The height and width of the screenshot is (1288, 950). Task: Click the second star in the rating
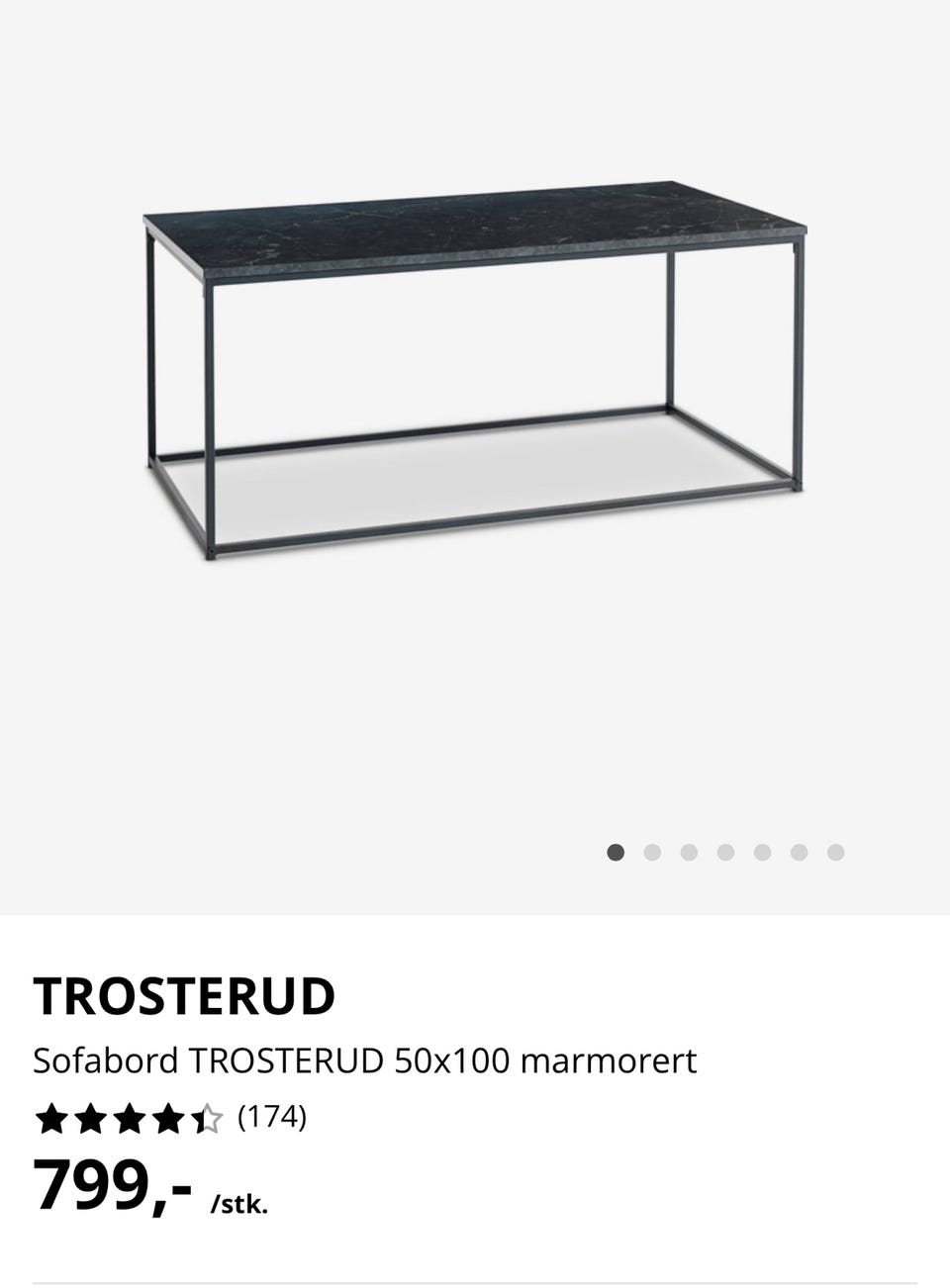(90, 1119)
